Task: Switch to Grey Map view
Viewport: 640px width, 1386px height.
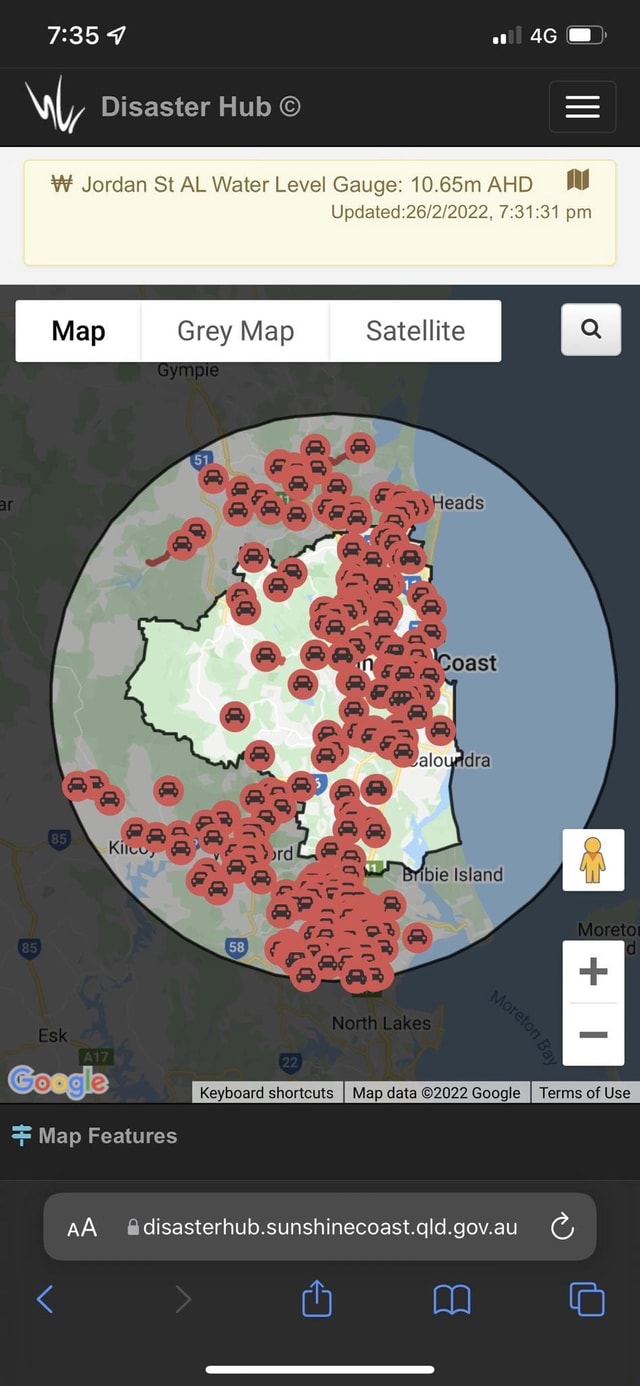Action: 235,331
